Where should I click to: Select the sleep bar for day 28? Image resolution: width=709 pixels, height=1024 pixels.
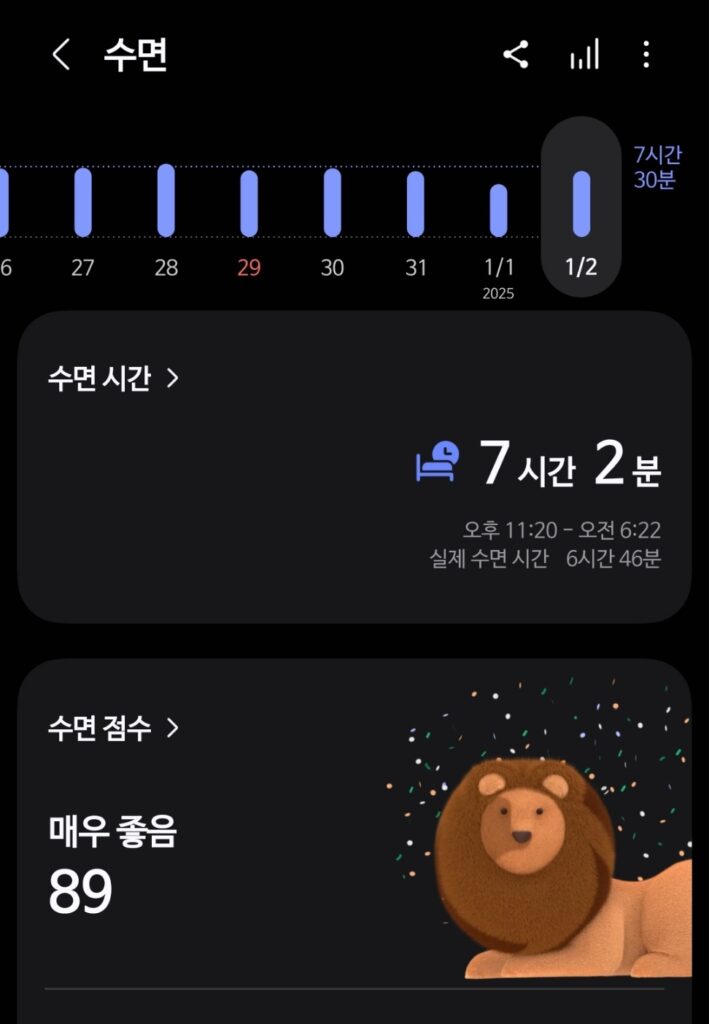(x=166, y=200)
